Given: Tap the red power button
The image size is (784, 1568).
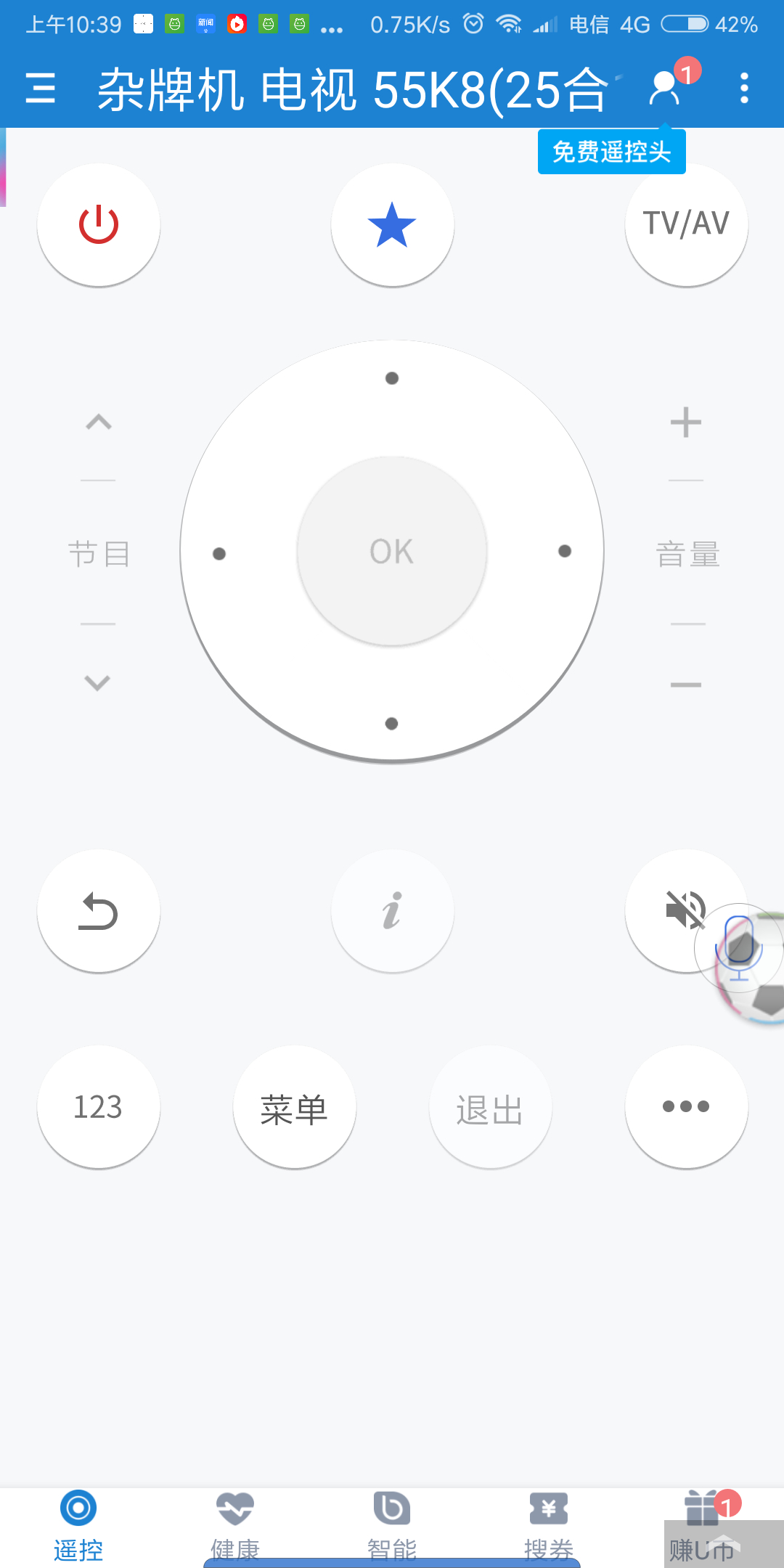Looking at the screenshot, I should (x=99, y=224).
